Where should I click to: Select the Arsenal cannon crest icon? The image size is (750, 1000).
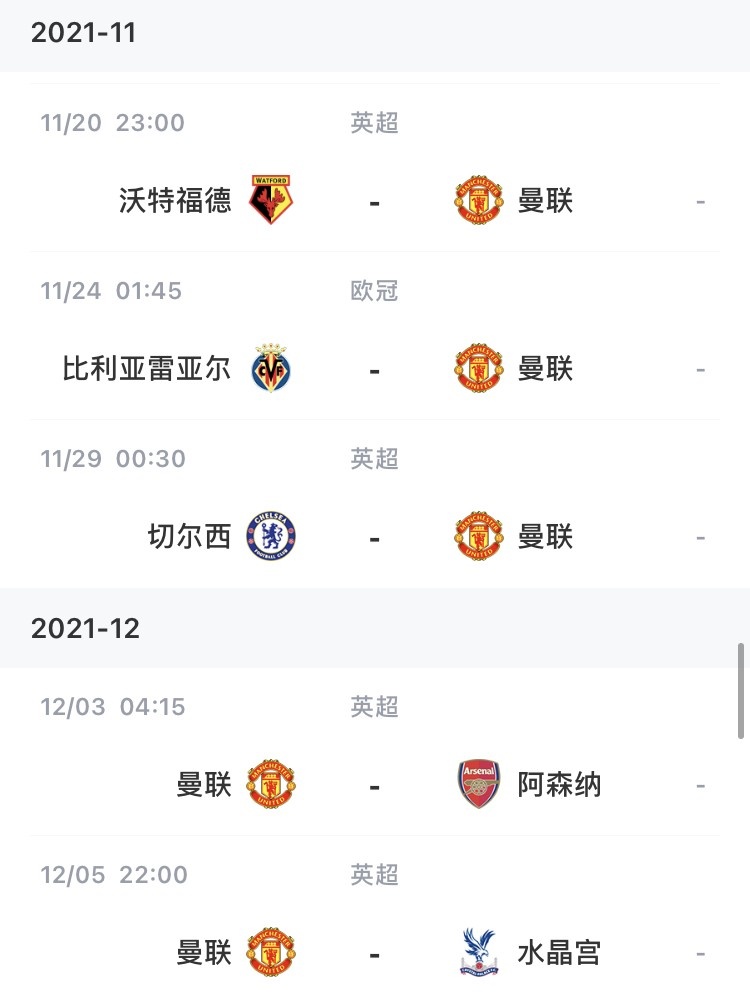pyautogui.click(x=478, y=785)
